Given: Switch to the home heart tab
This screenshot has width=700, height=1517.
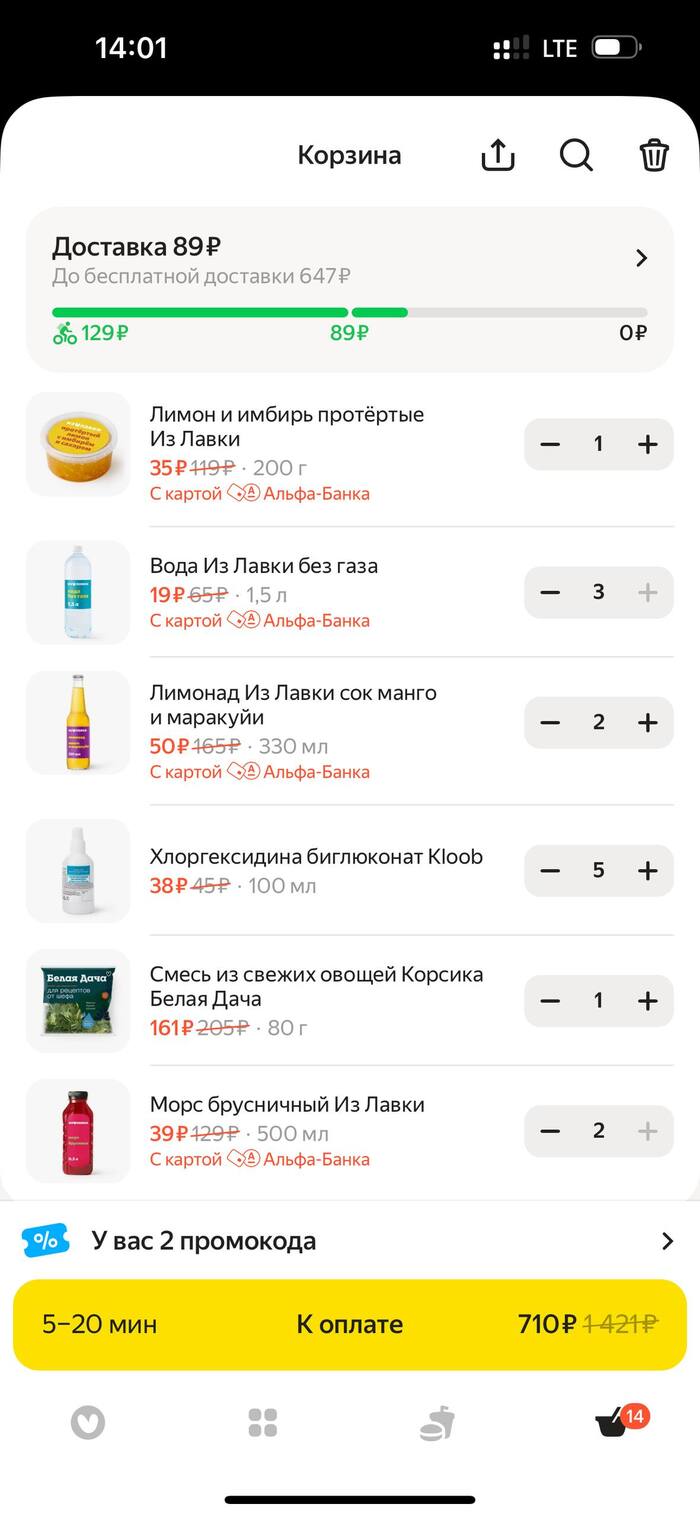Looking at the screenshot, I should 88,1422.
